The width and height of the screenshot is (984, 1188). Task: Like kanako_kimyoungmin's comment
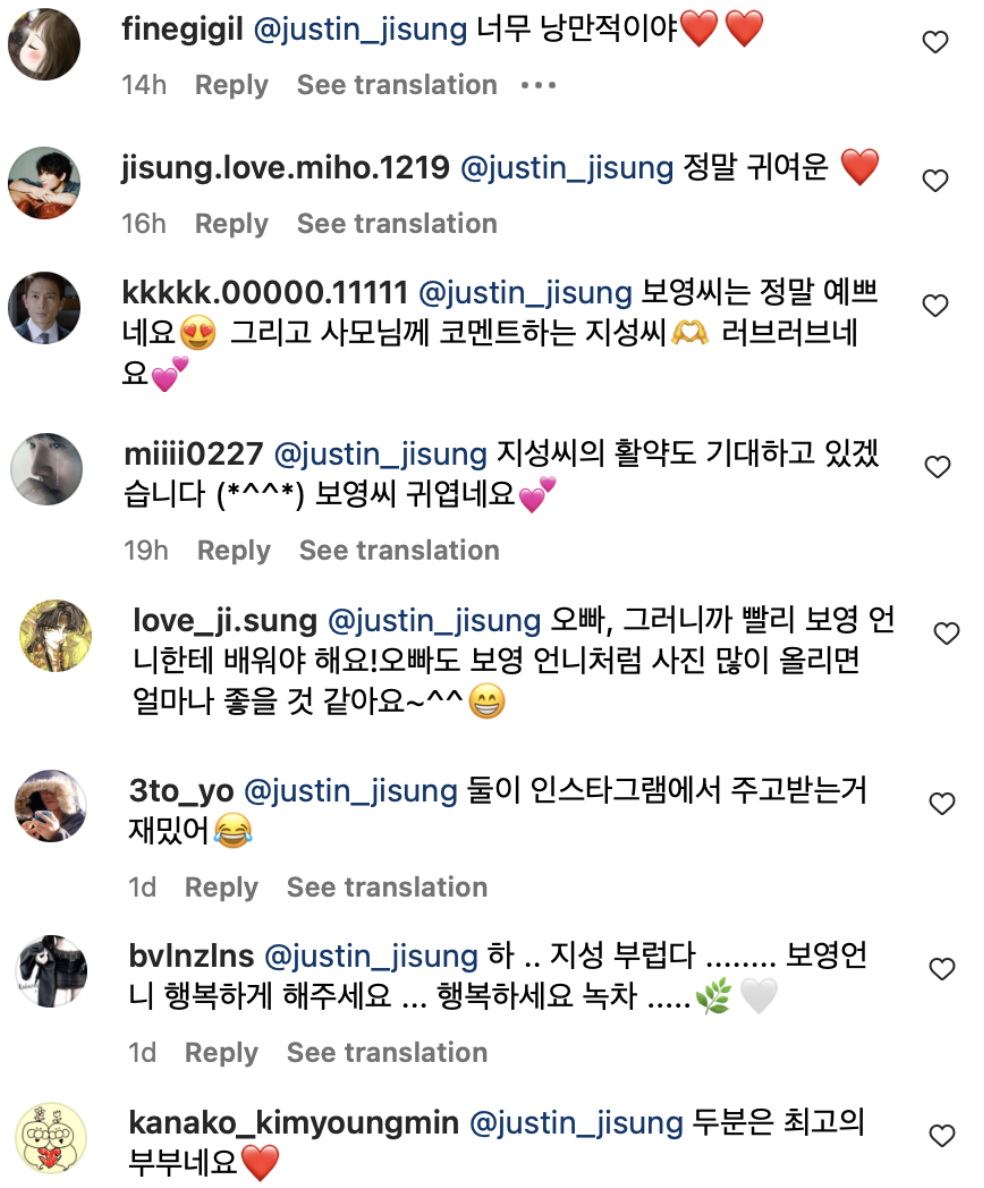tap(942, 1135)
